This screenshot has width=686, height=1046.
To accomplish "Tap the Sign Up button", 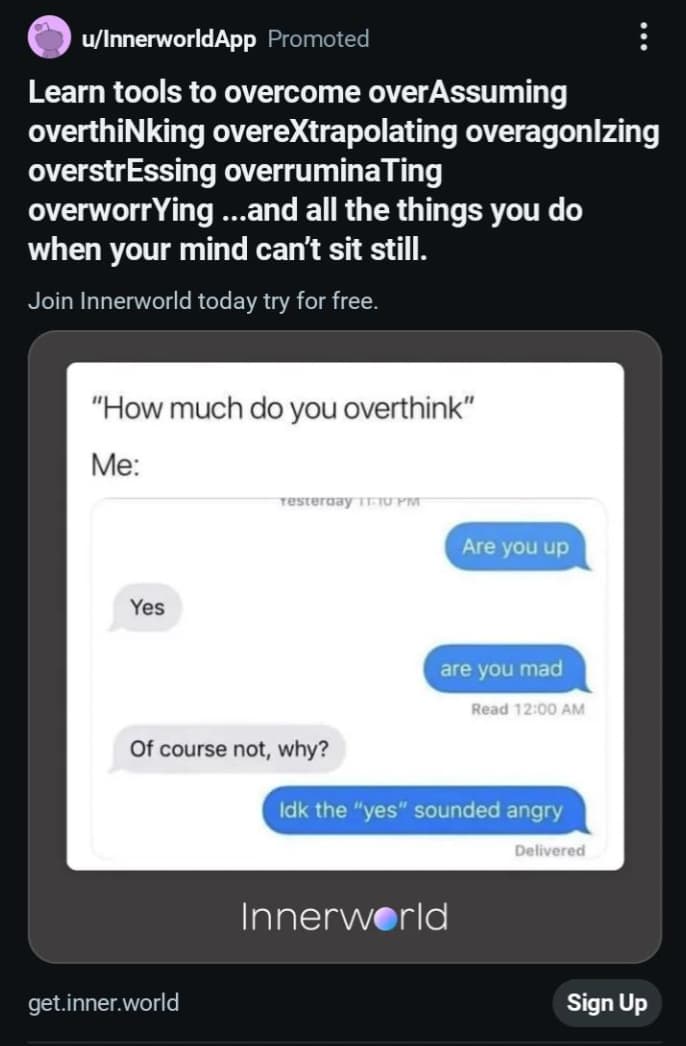I will pos(607,1003).
